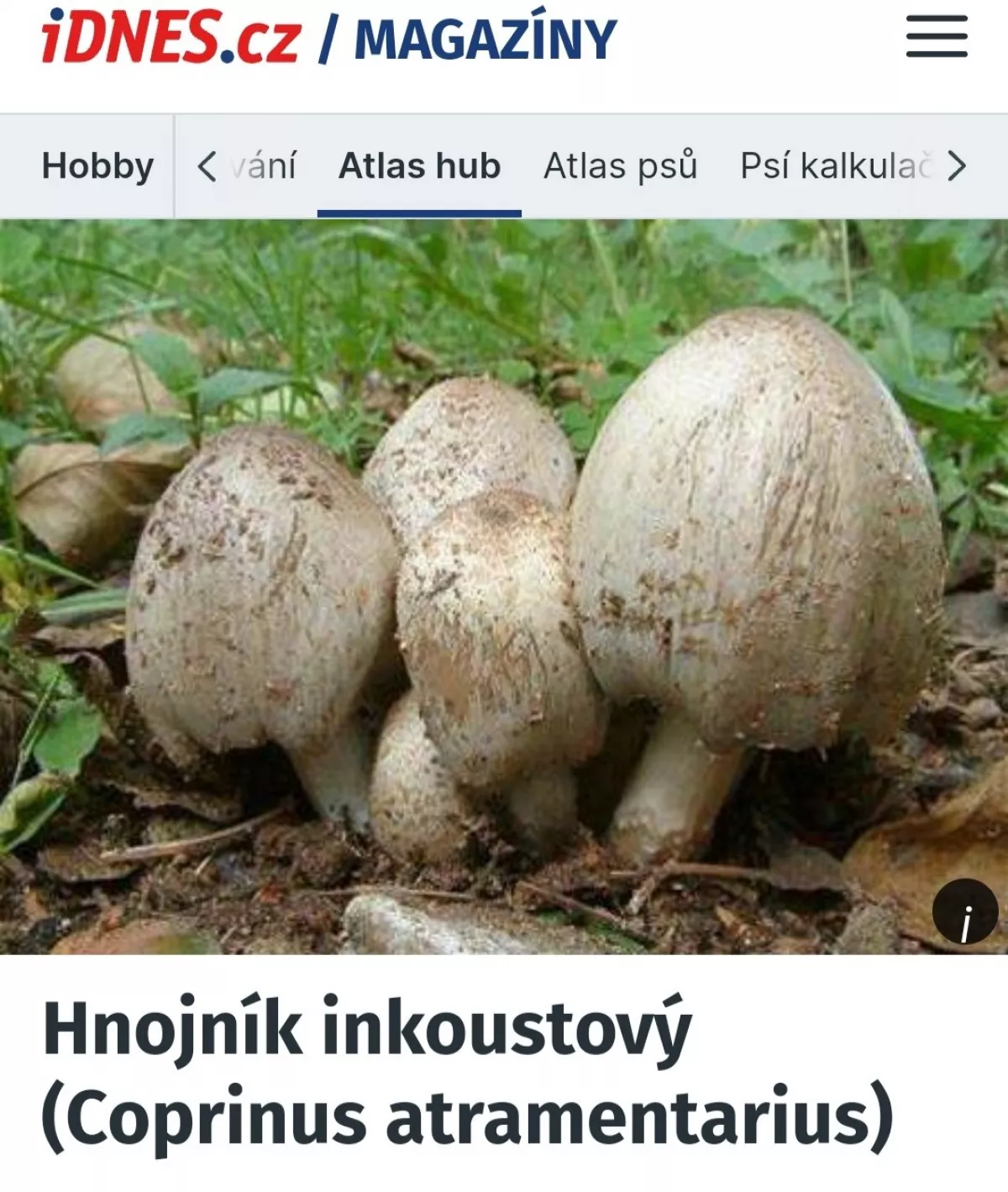This screenshot has height=1192, width=1008.
Task: Open the mushroom photo
Action: pos(504,588)
